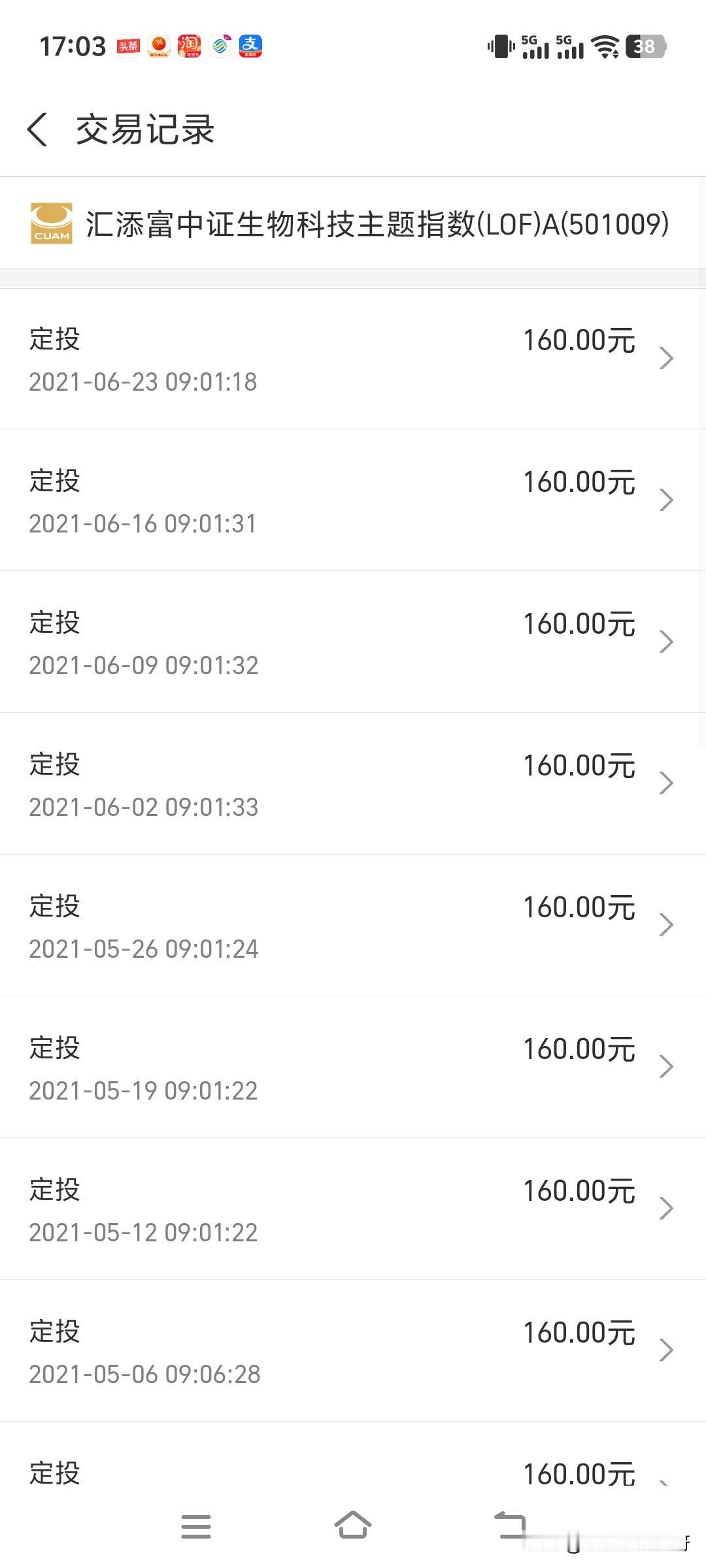Show details for 2021-05-06 09:06:28 record
Image resolution: width=706 pixels, height=1568 pixels.
tap(353, 1350)
